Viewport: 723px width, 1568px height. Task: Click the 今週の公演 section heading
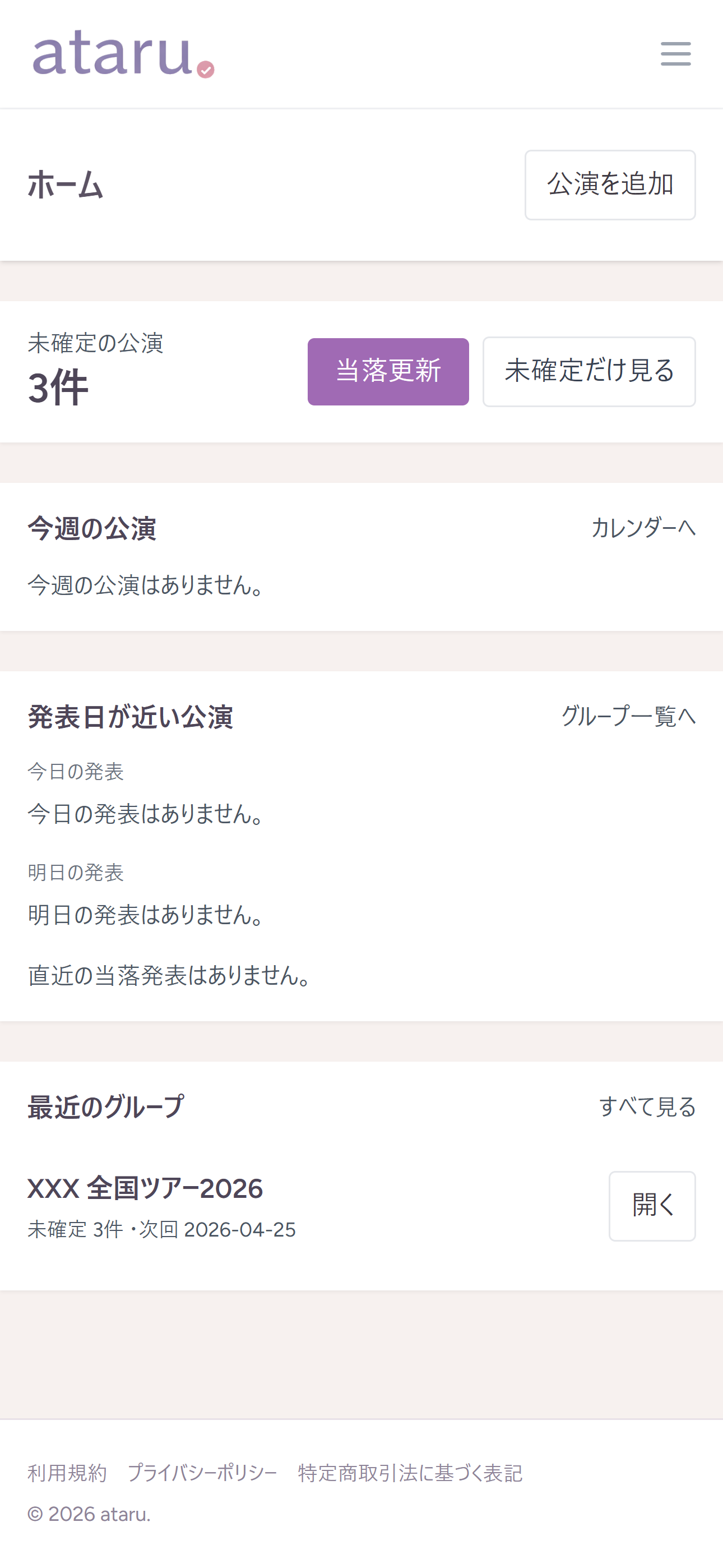(x=91, y=528)
